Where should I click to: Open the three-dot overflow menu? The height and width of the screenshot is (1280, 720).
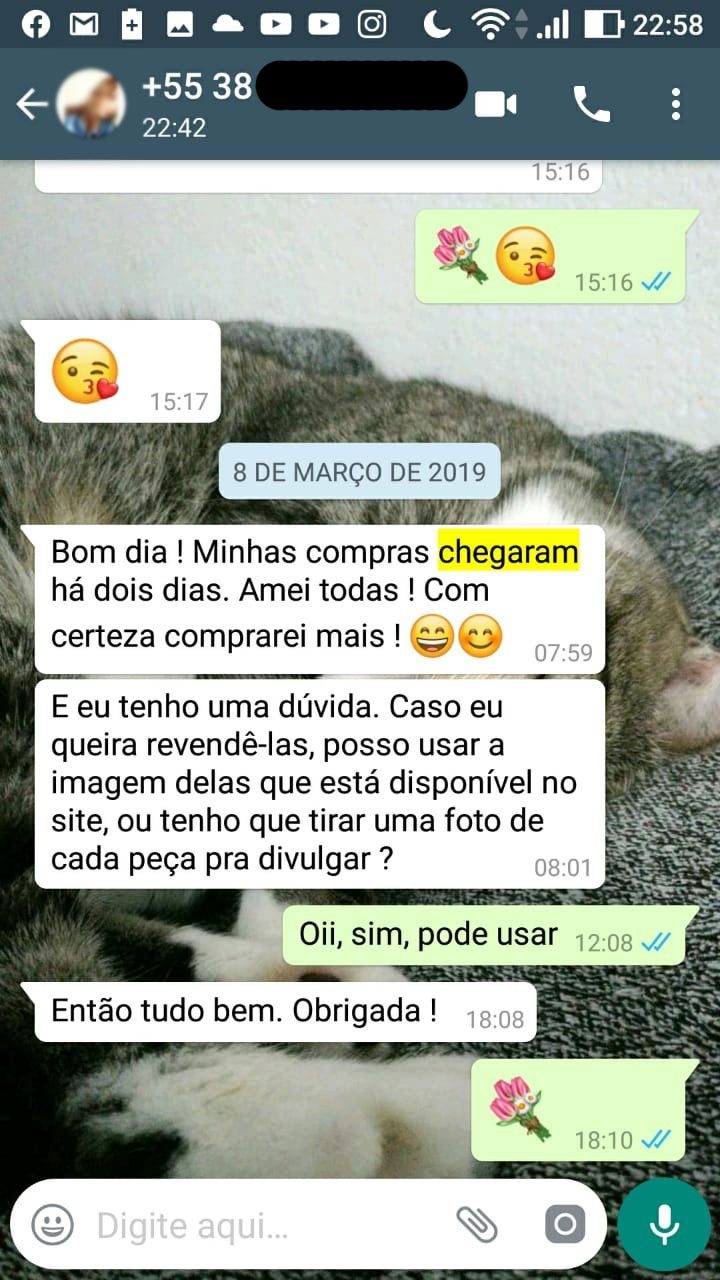click(676, 104)
